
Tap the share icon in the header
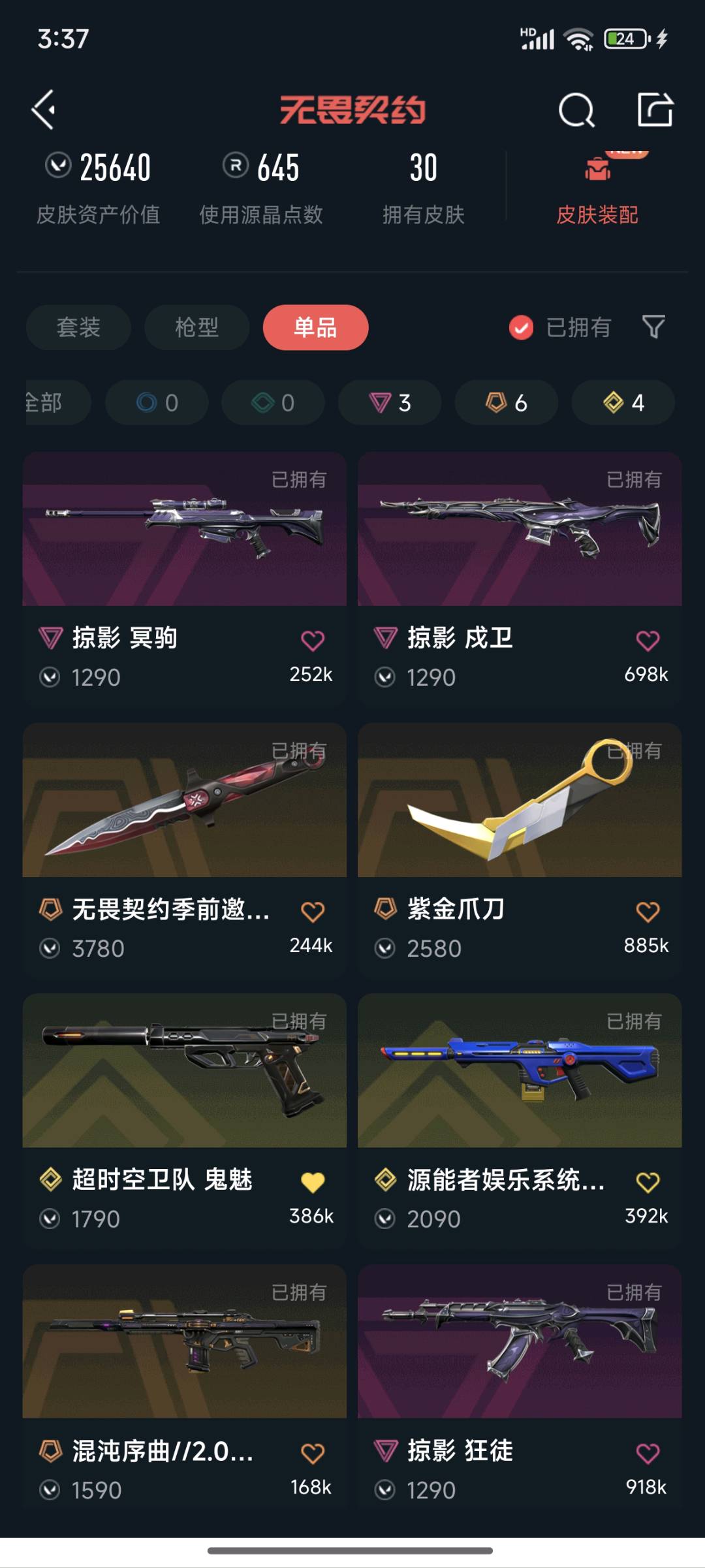(655, 109)
